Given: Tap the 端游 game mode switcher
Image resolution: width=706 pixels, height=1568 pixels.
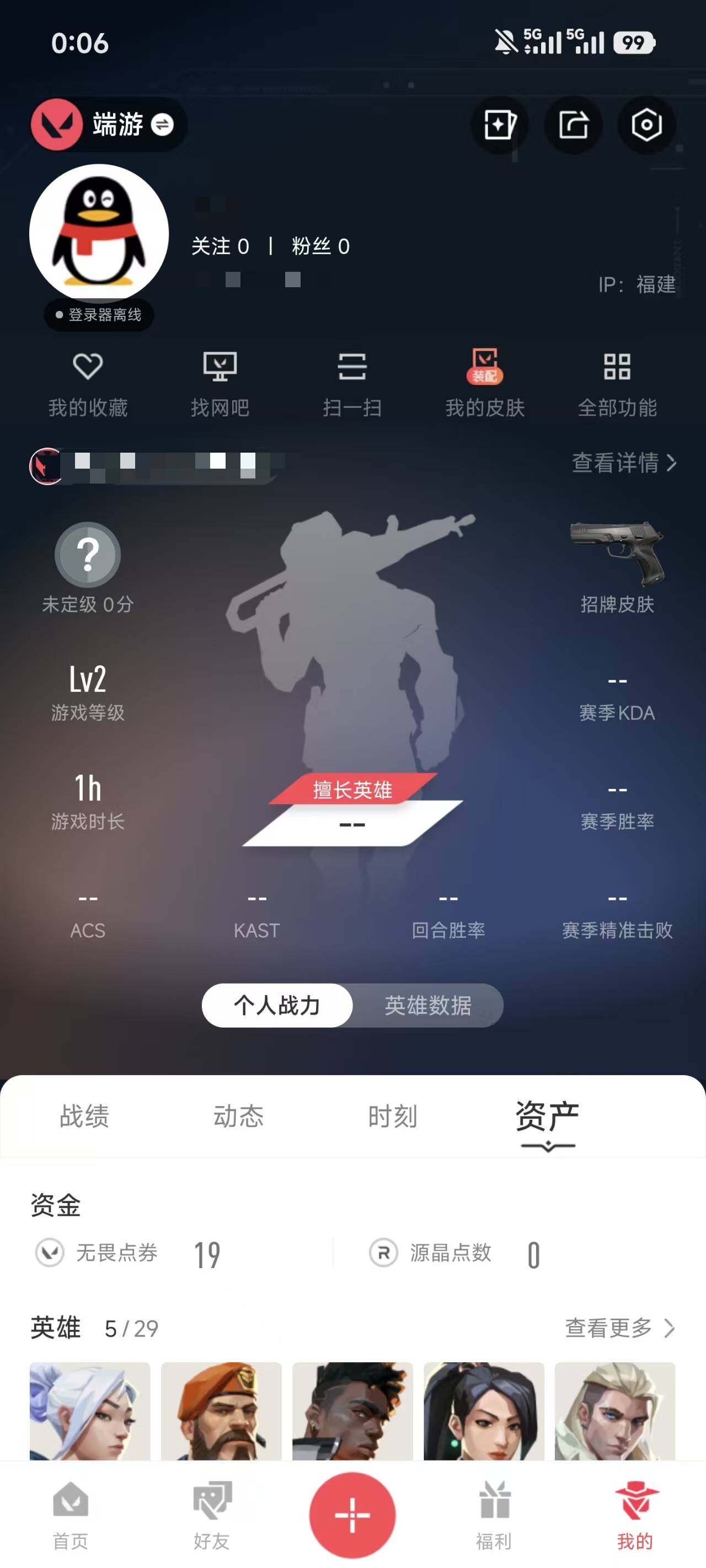Looking at the screenshot, I should [x=110, y=124].
